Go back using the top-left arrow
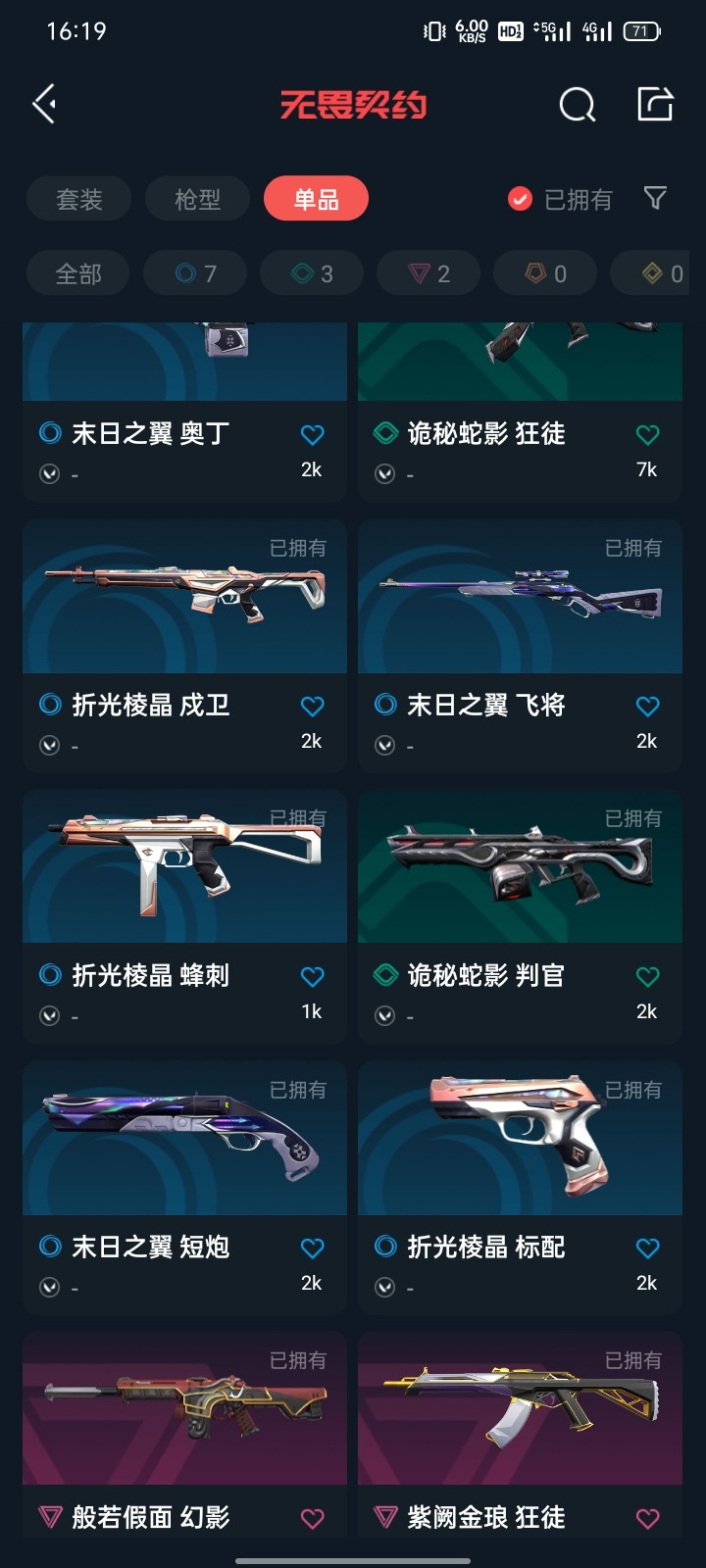706x1568 pixels. 44,104
